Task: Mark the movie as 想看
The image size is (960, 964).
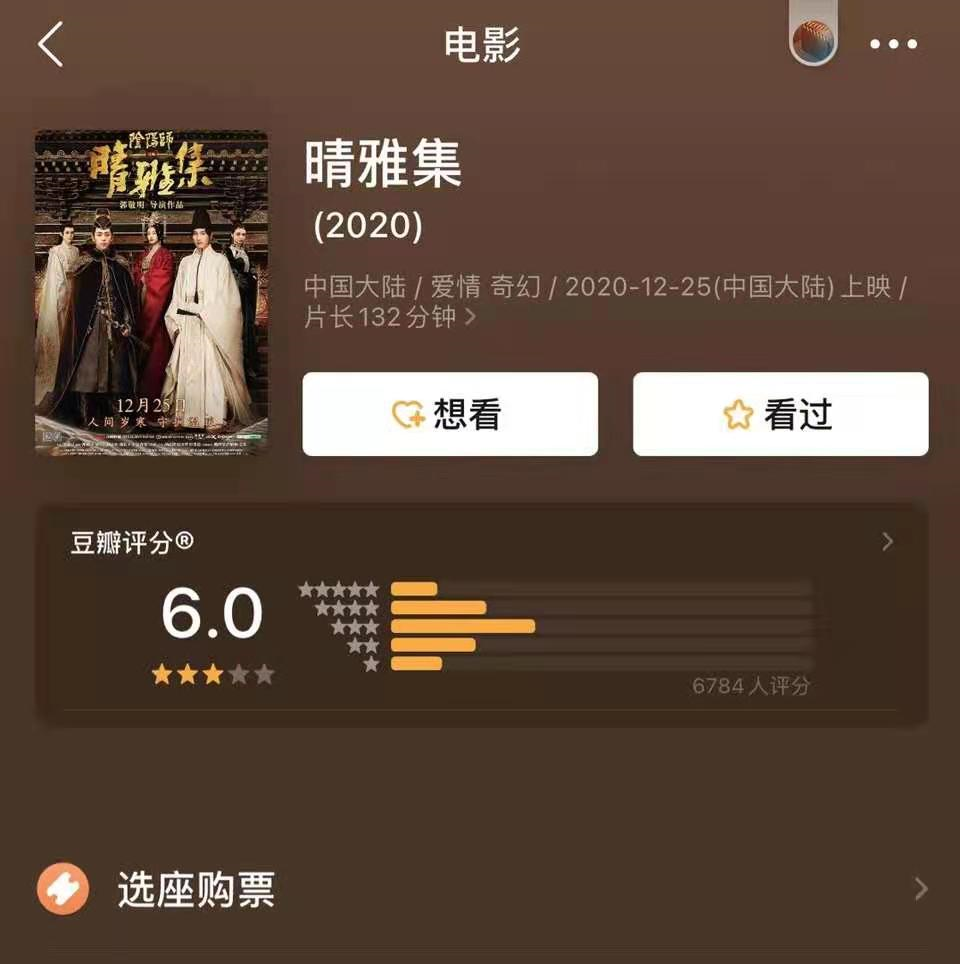Action: (450, 414)
